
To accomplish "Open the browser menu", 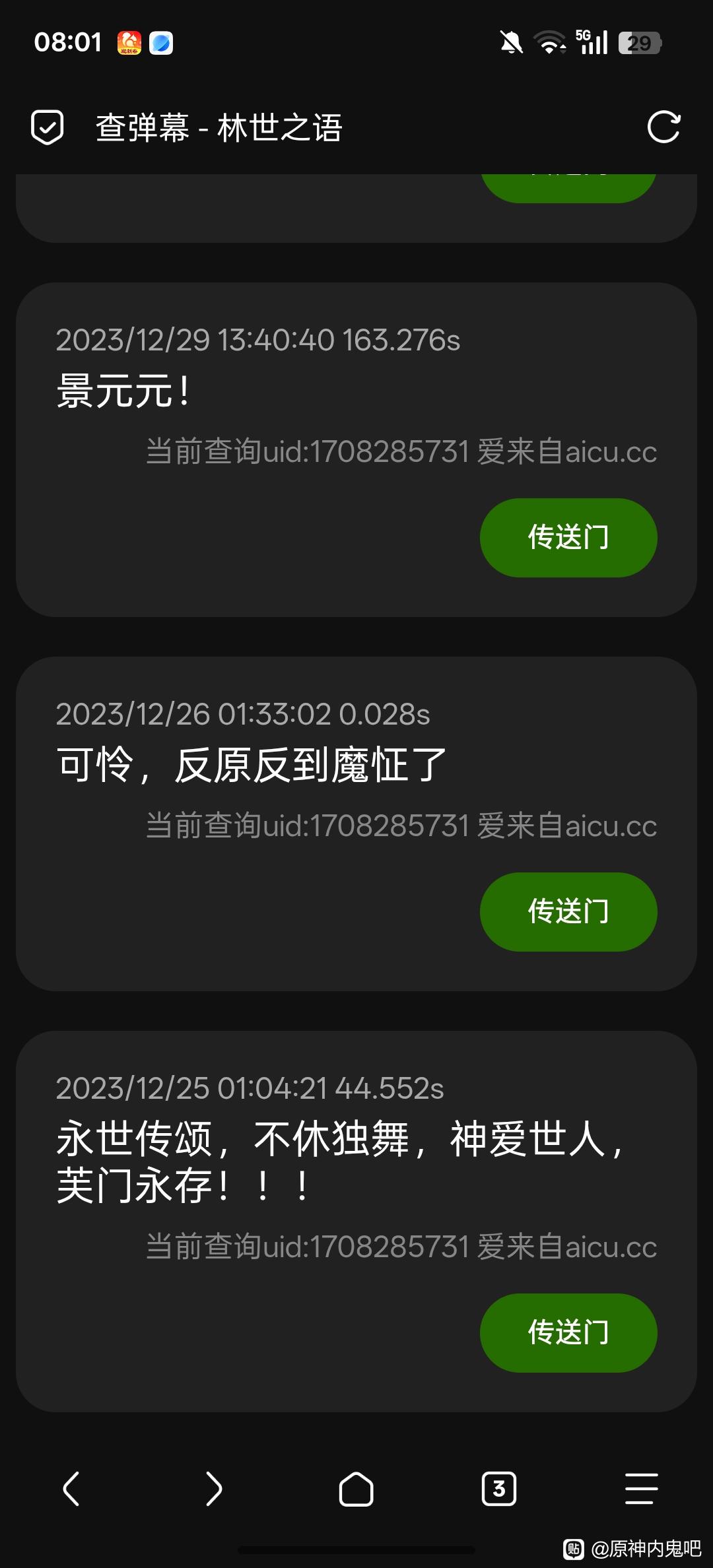I will 641,1489.
